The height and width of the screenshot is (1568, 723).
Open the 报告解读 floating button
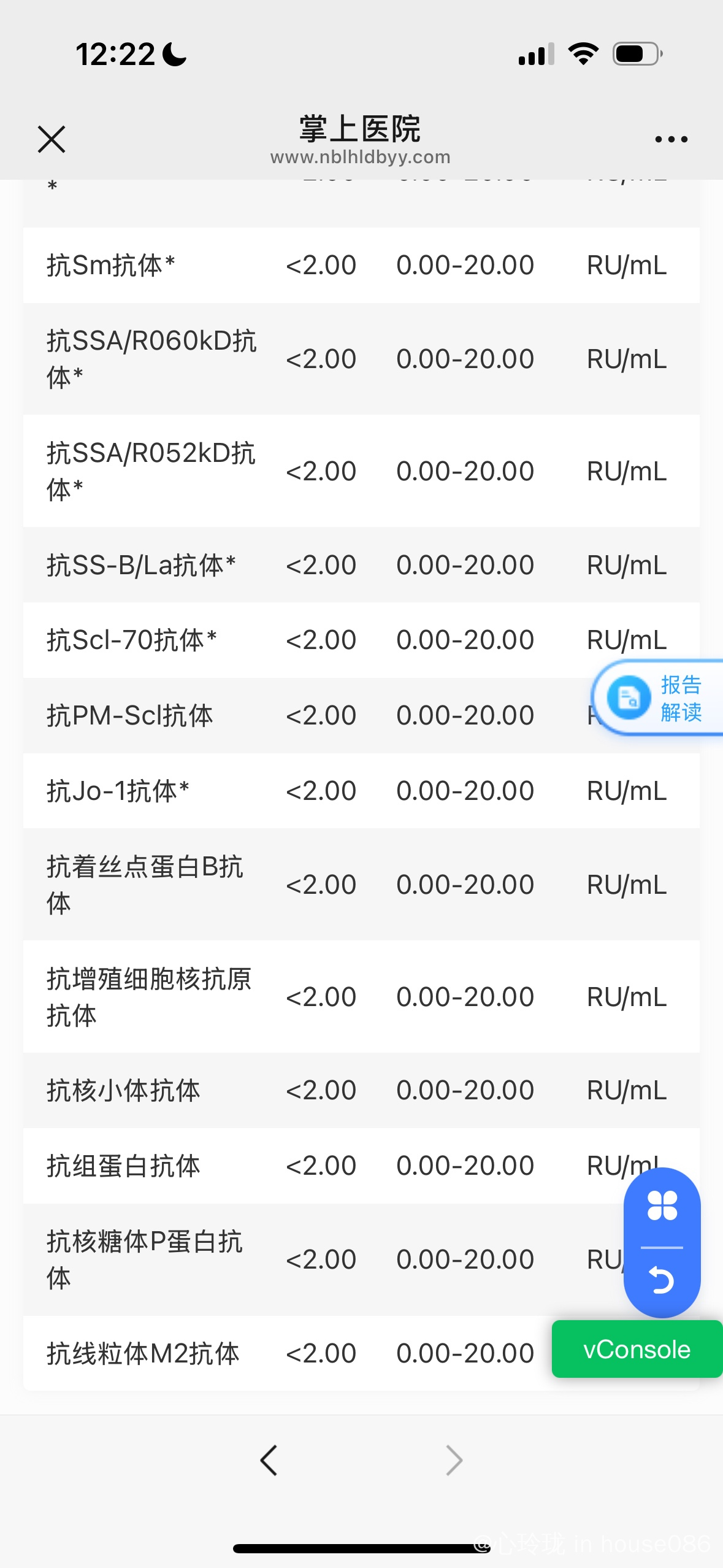pos(659,698)
